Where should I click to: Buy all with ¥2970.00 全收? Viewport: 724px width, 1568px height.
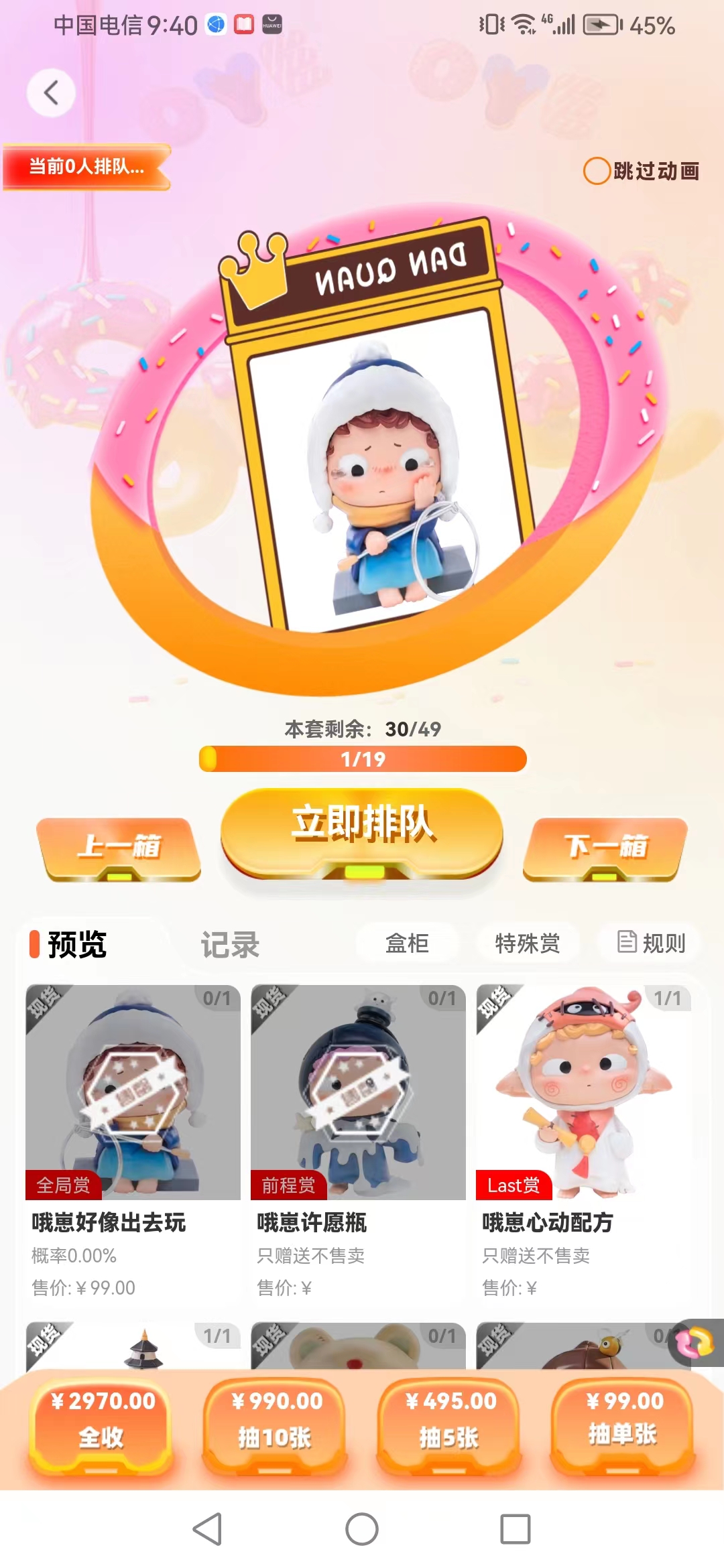[x=101, y=1419]
